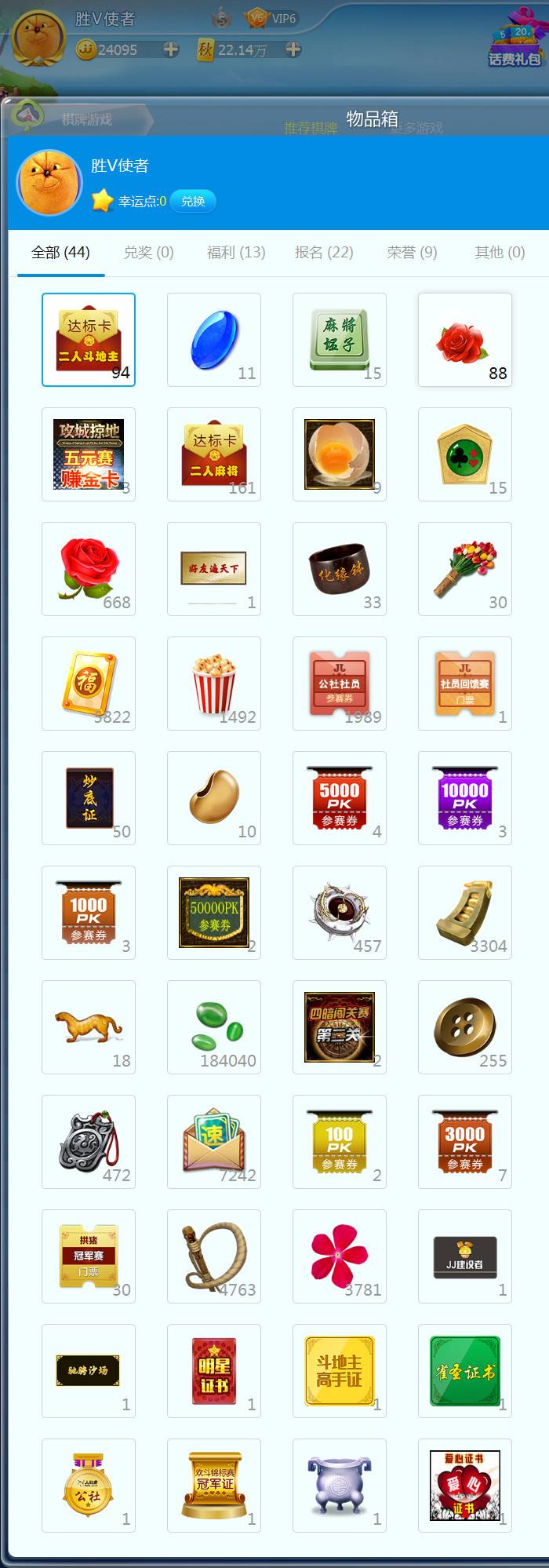Select the 明星证书 item
The width and height of the screenshot is (549, 1568).
(214, 1371)
